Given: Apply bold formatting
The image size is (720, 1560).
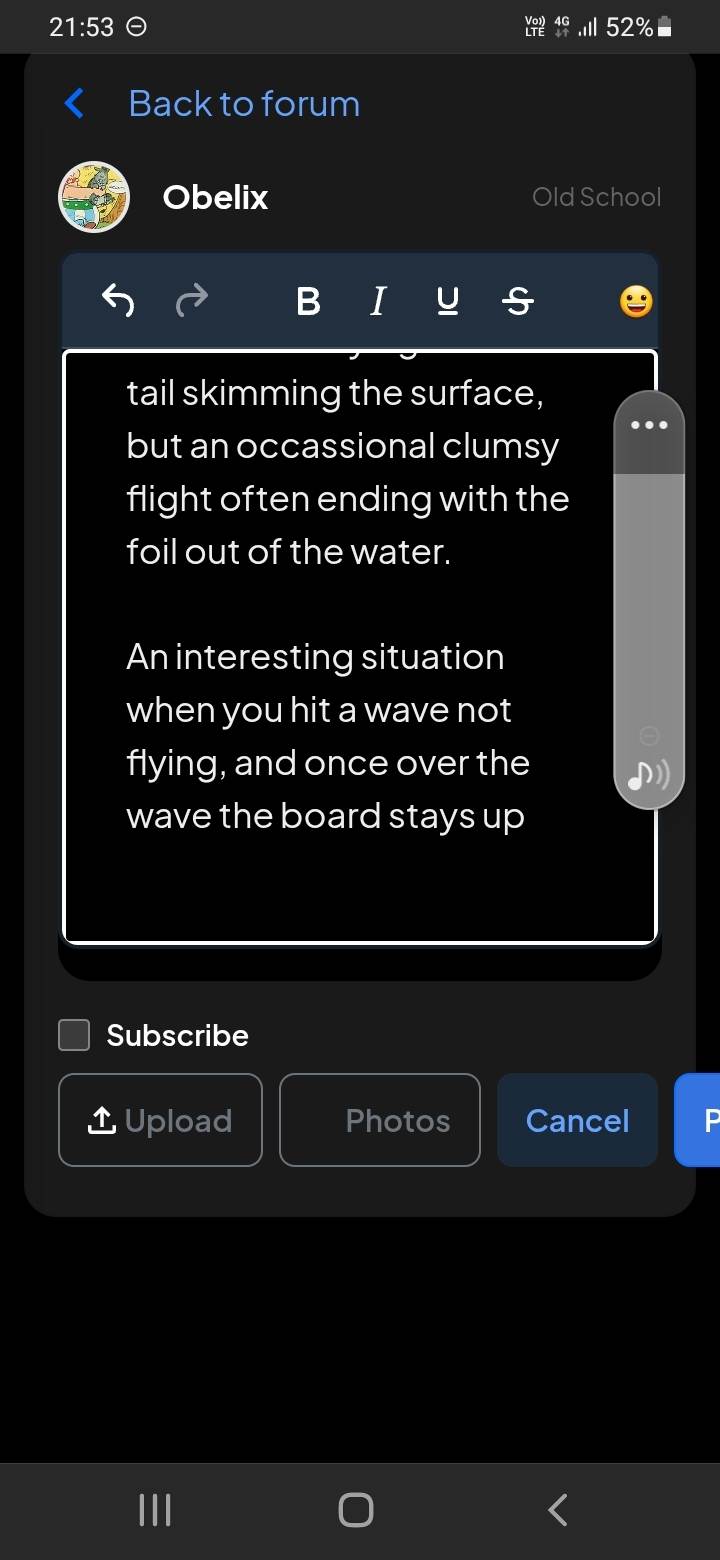Looking at the screenshot, I should (309, 300).
